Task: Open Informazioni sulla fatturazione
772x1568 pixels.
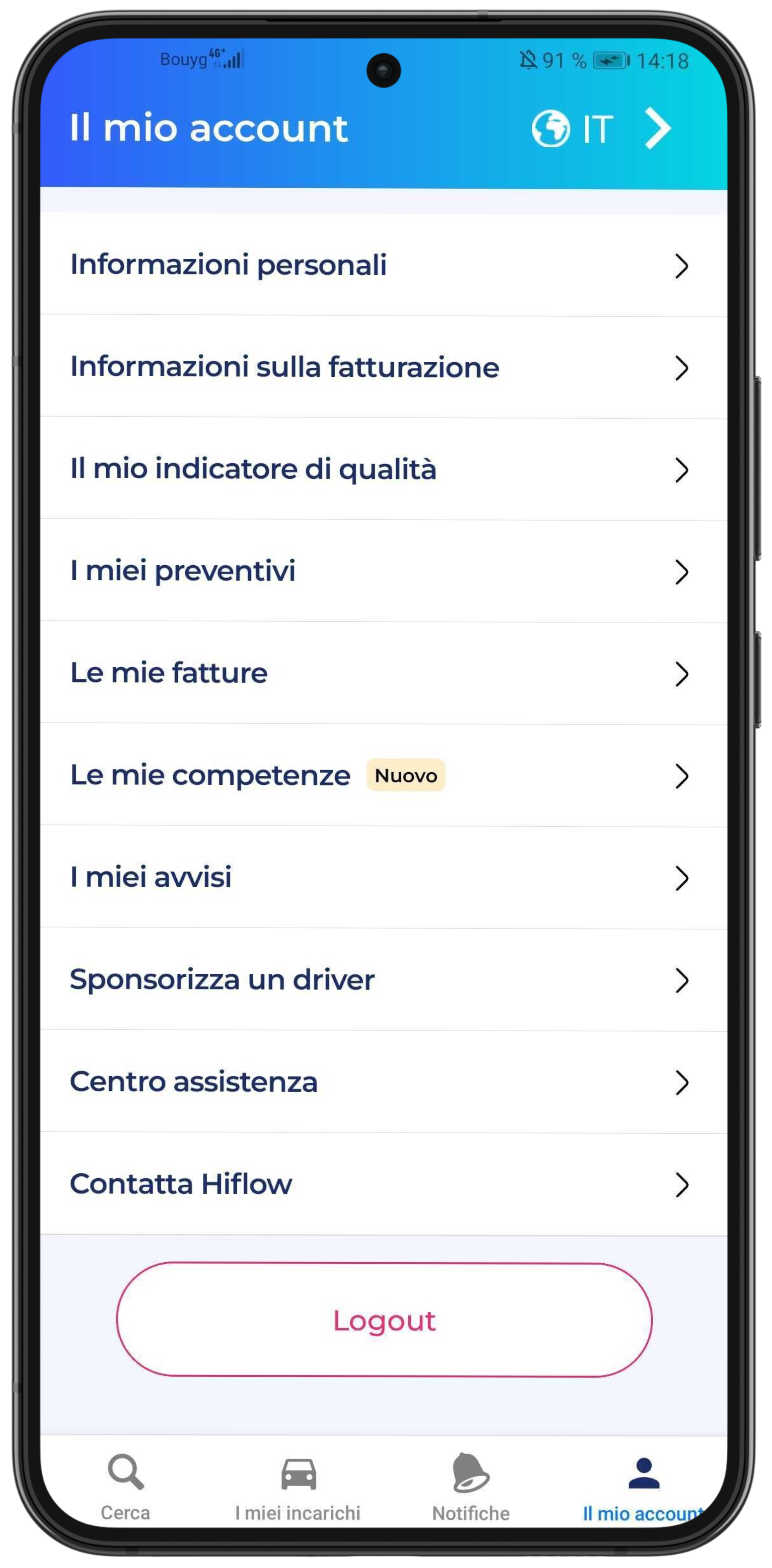Action: coord(383,367)
